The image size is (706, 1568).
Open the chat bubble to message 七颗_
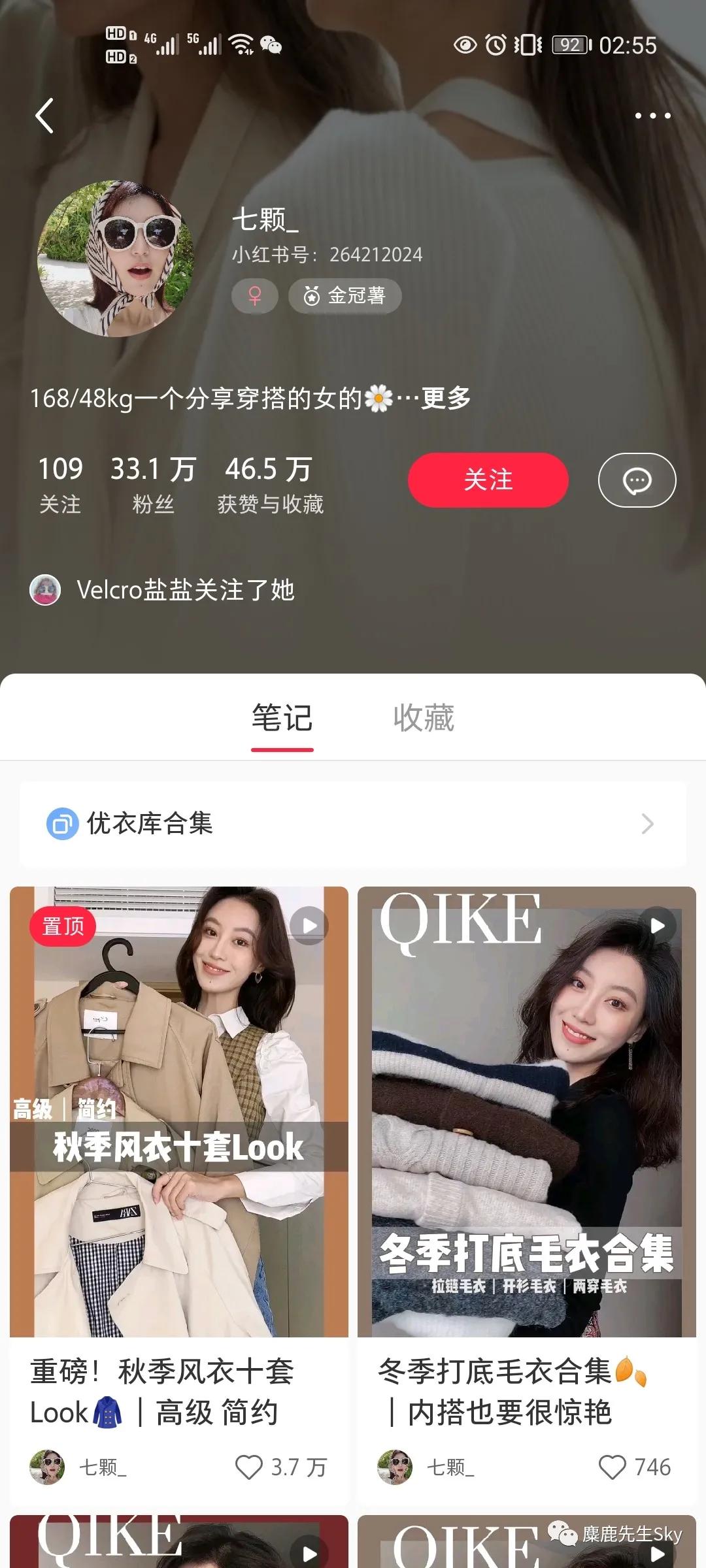tap(637, 480)
